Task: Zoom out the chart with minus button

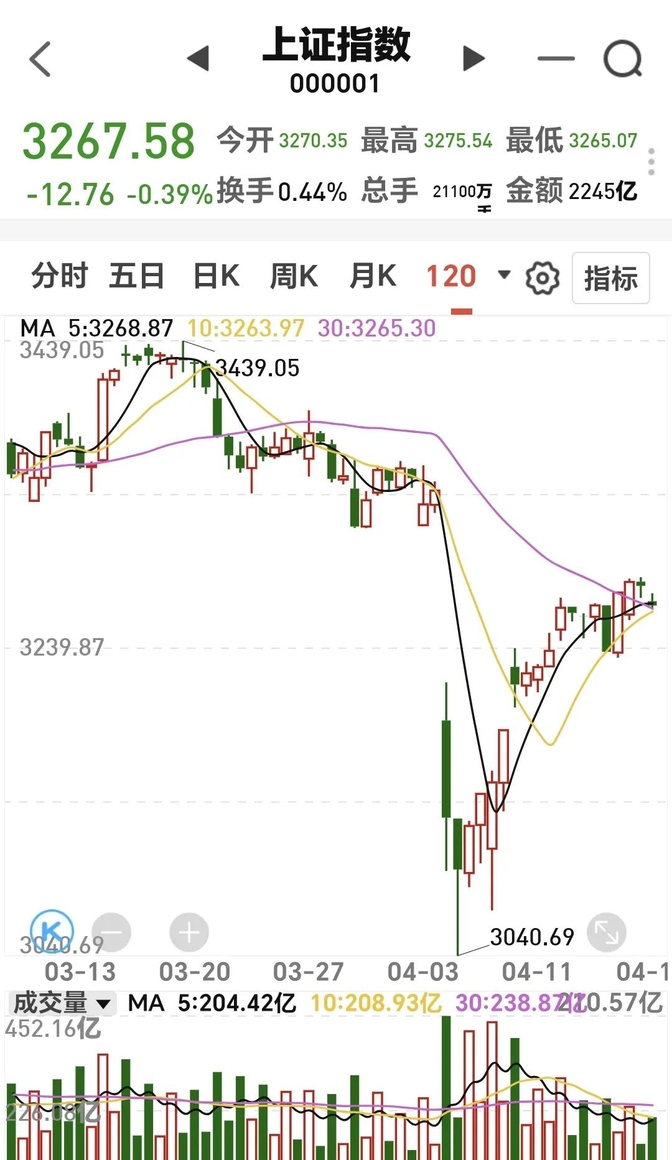Action: 112,932
